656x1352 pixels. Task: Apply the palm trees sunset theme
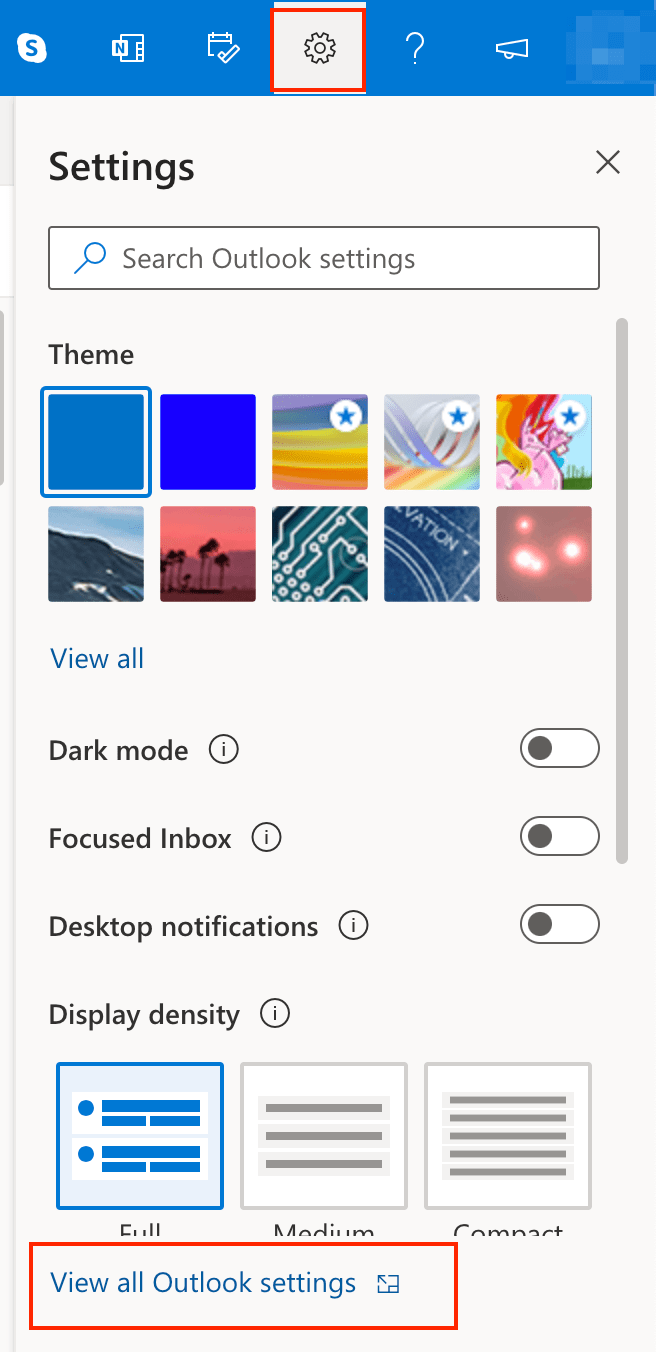pos(208,554)
